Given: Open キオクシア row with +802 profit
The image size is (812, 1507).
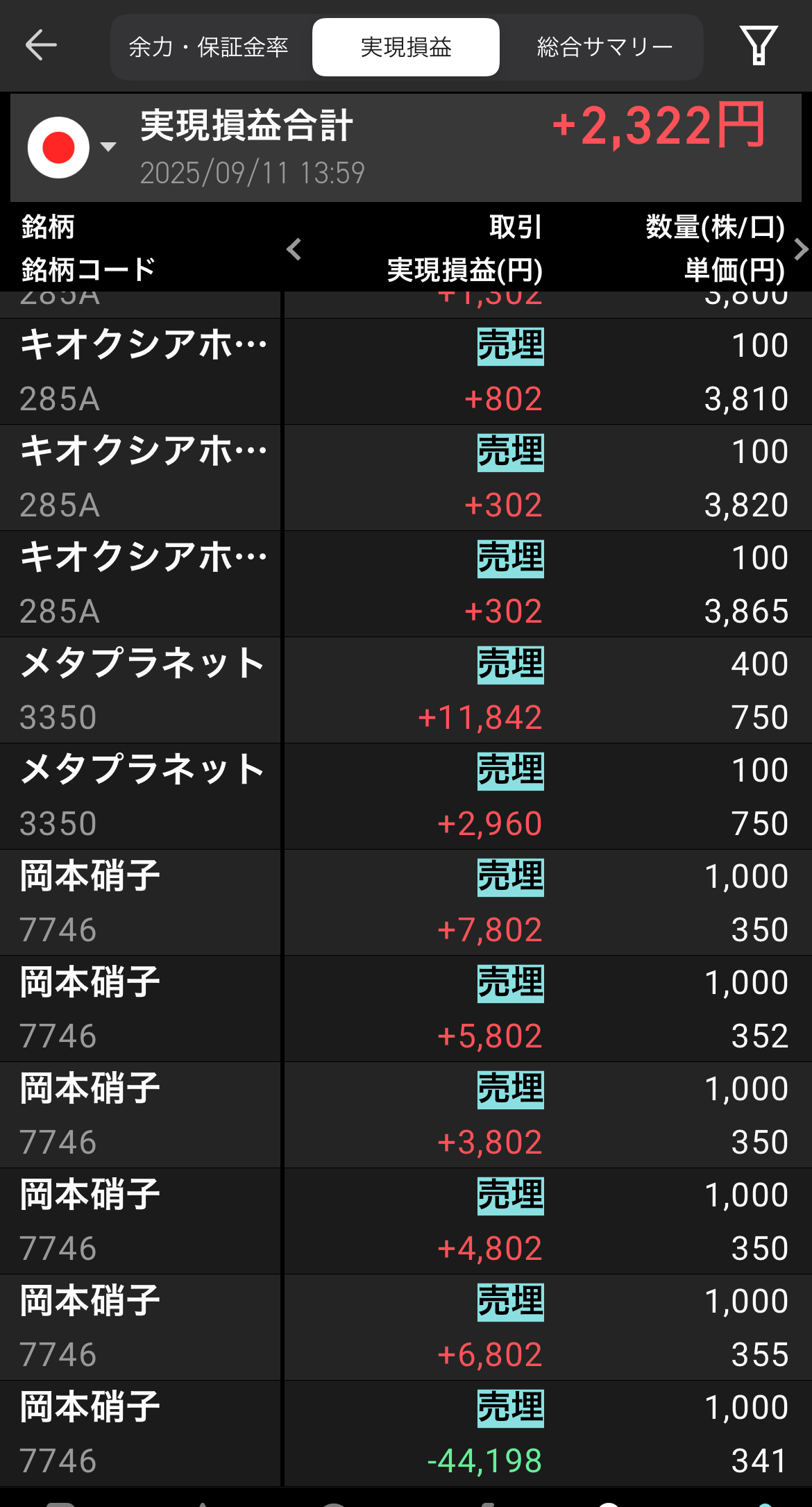Looking at the screenshot, I should tap(406, 372).
